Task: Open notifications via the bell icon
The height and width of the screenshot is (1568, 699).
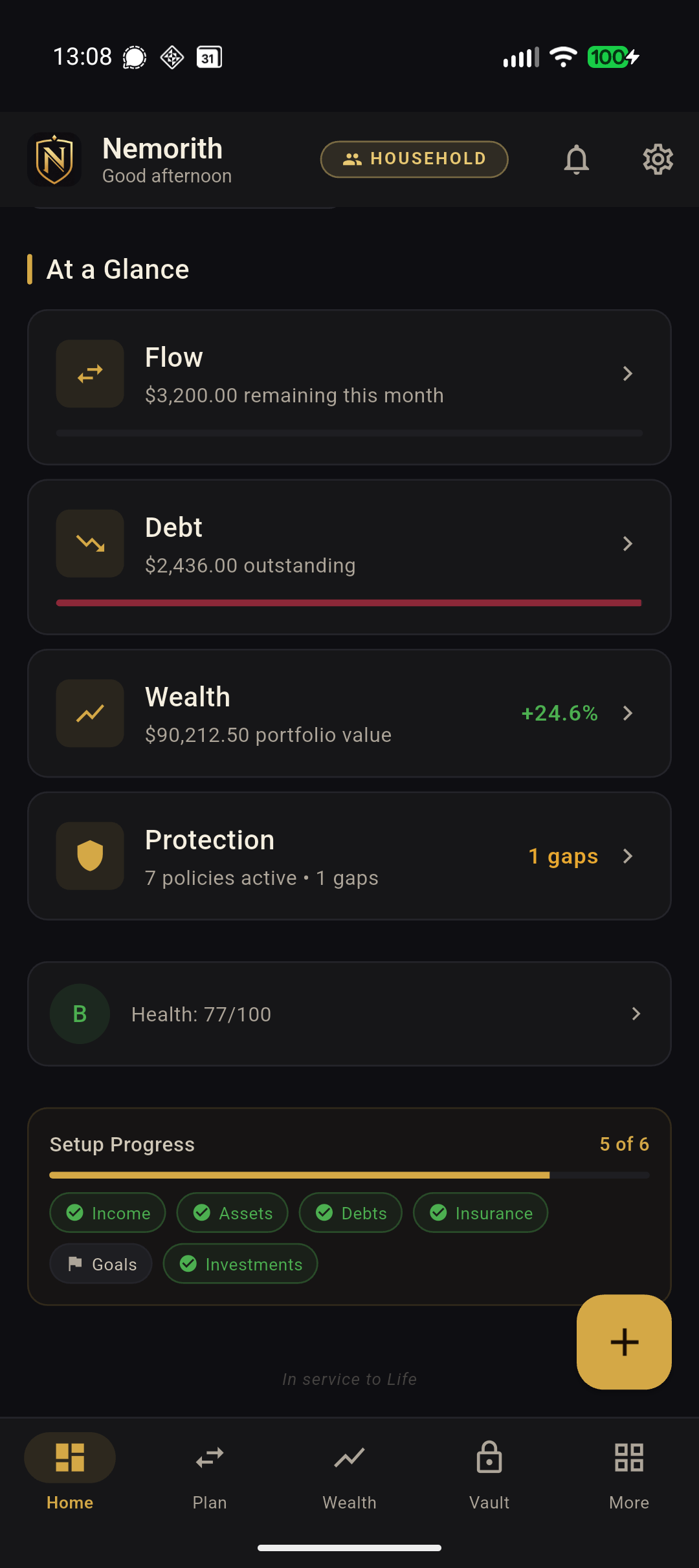Action: click(577, 159)
